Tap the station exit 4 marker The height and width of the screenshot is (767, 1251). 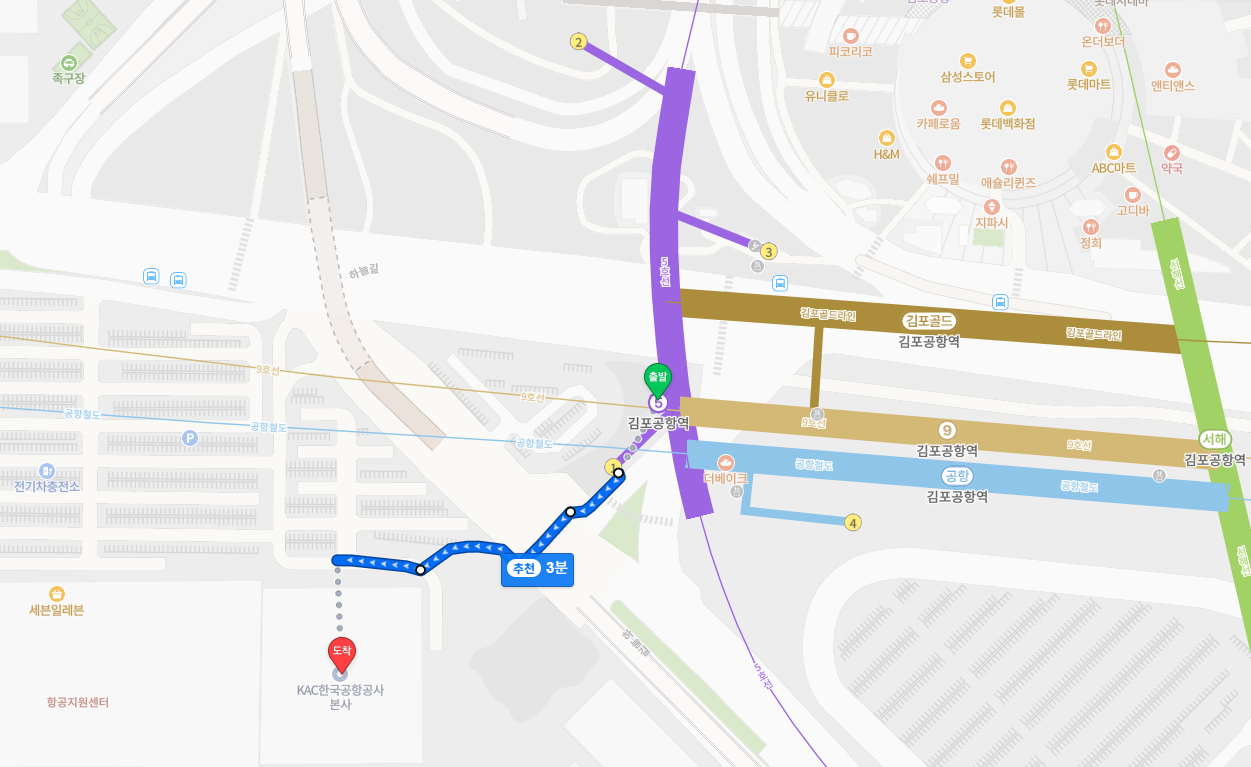(x=852, y=522)
